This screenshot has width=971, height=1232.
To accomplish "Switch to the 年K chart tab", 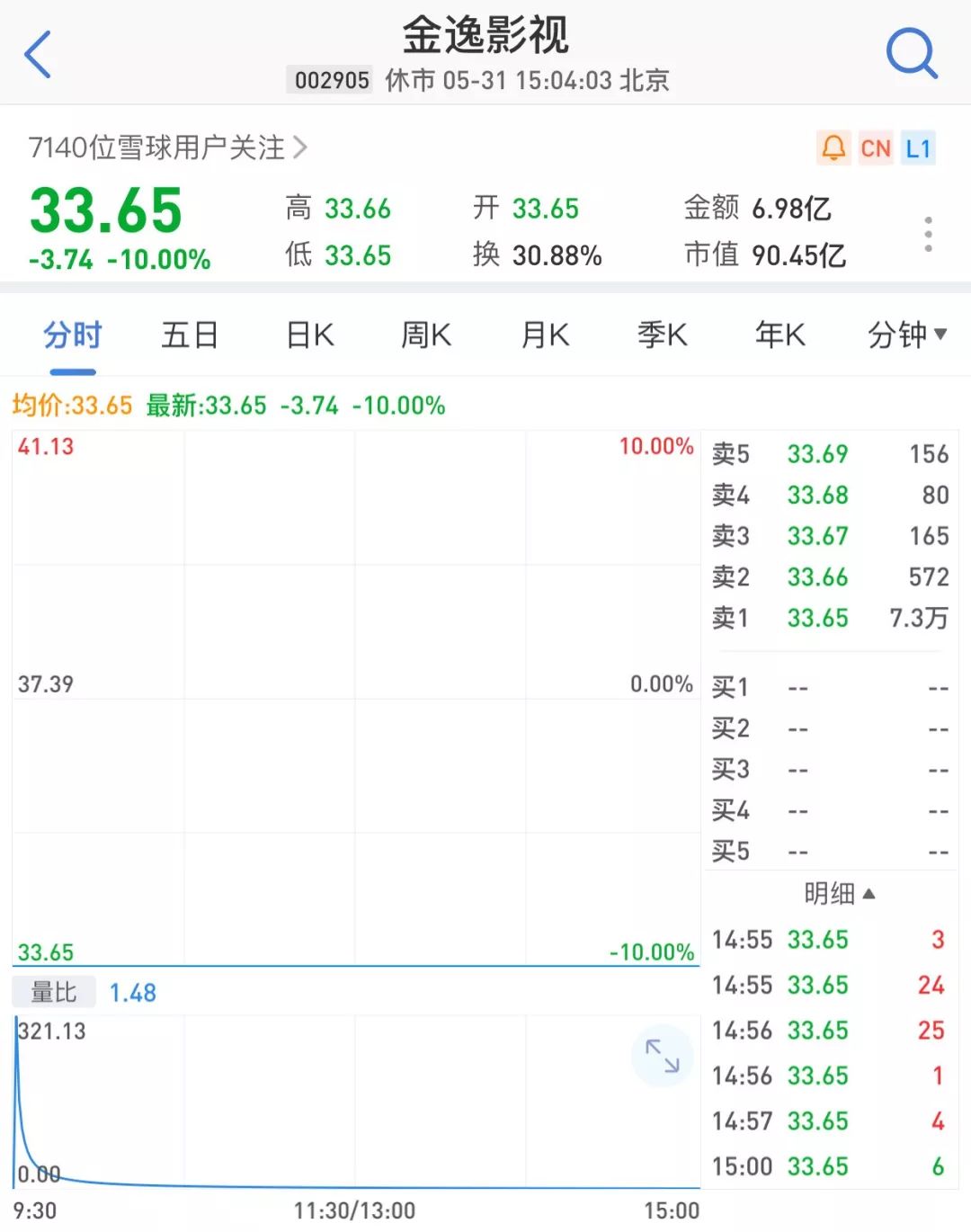I will coord(779,335).
